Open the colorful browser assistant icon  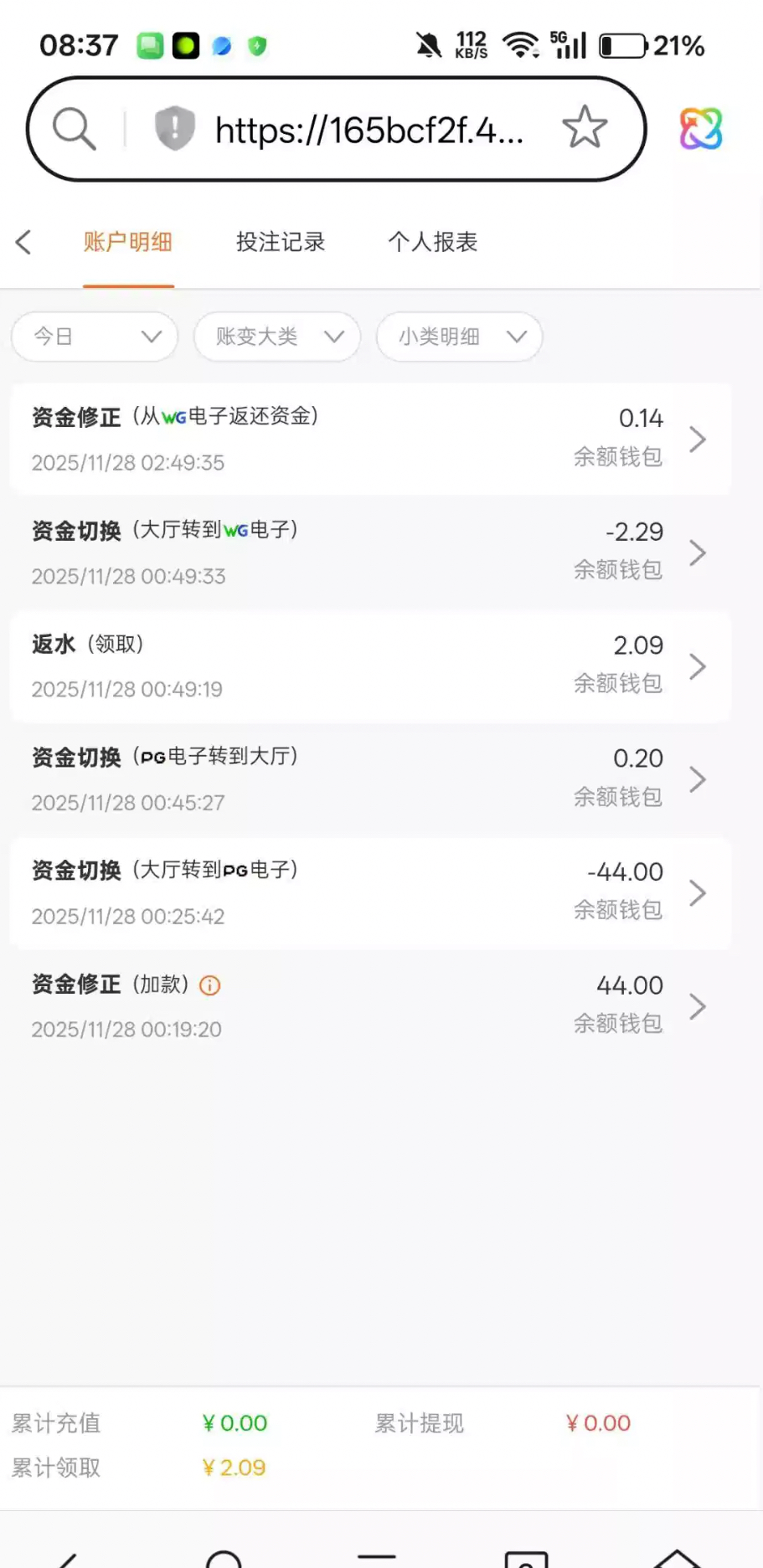[700, 129]
